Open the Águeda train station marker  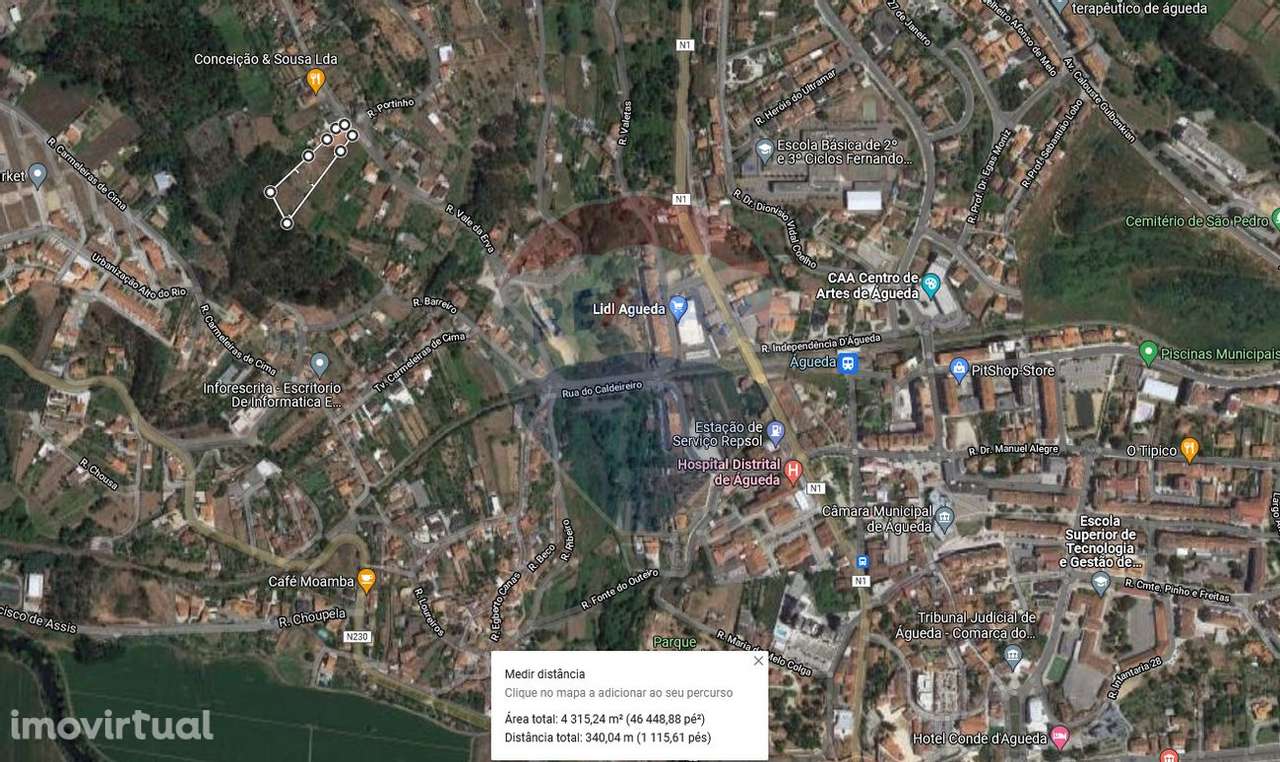pyautogui.click(x=847, y=363)
